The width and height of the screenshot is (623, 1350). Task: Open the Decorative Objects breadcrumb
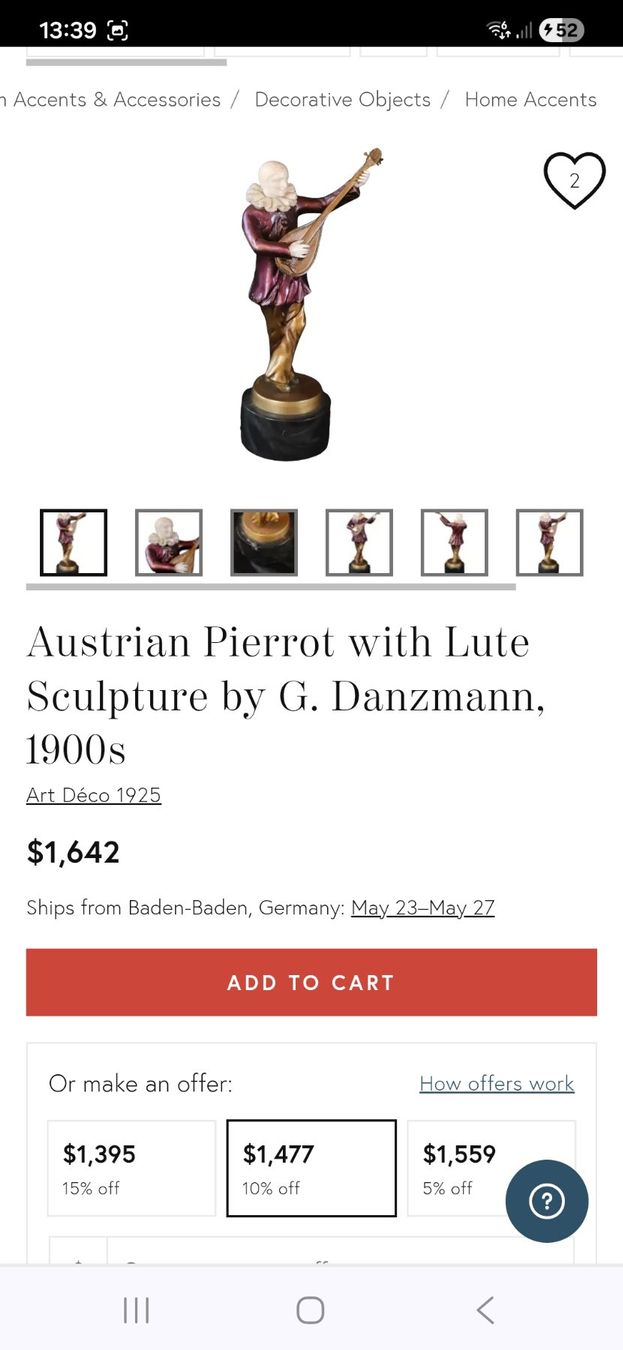pyautogui.click(x=342, y=100)
